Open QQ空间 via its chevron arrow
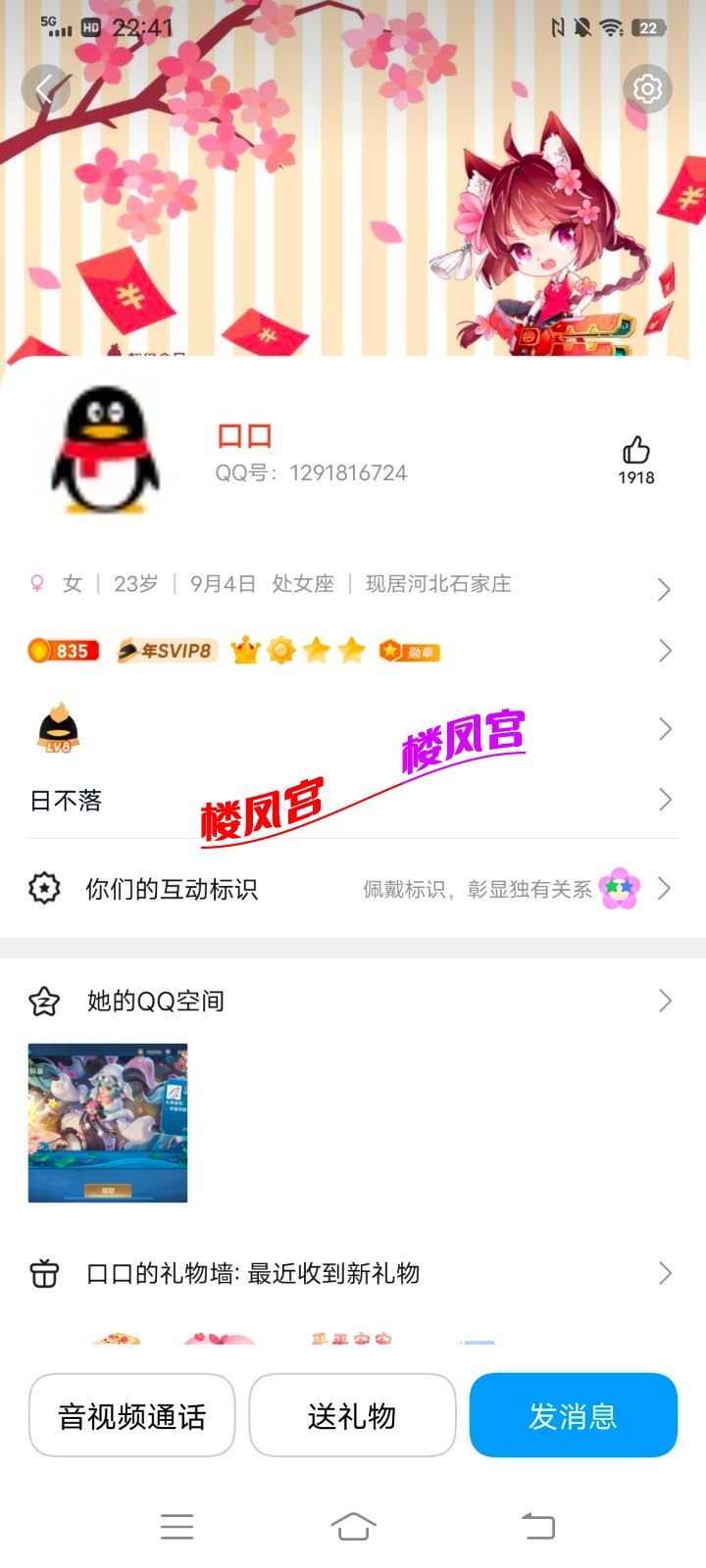The height and width of the screenshot is (1568, 706). 665,1001
